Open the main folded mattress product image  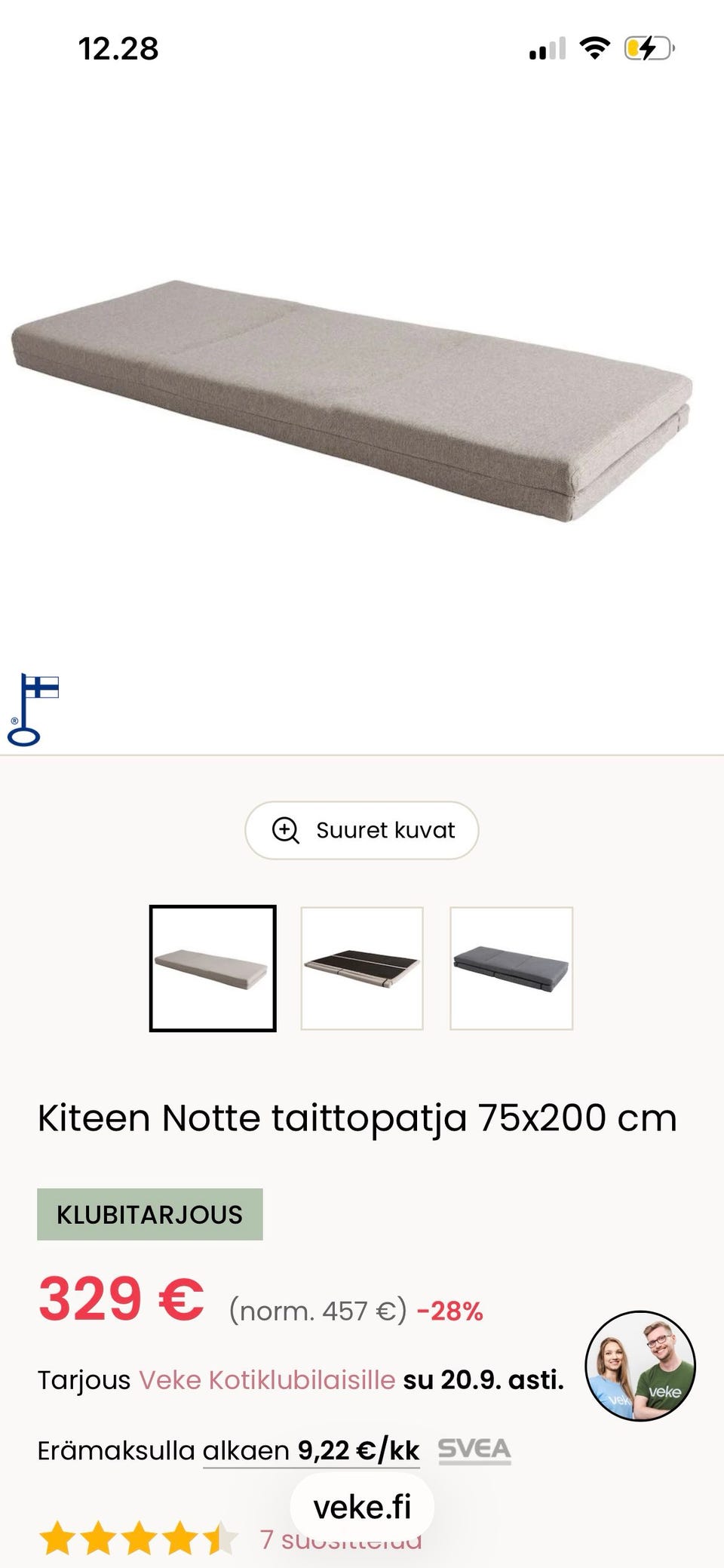click(351, 401)
